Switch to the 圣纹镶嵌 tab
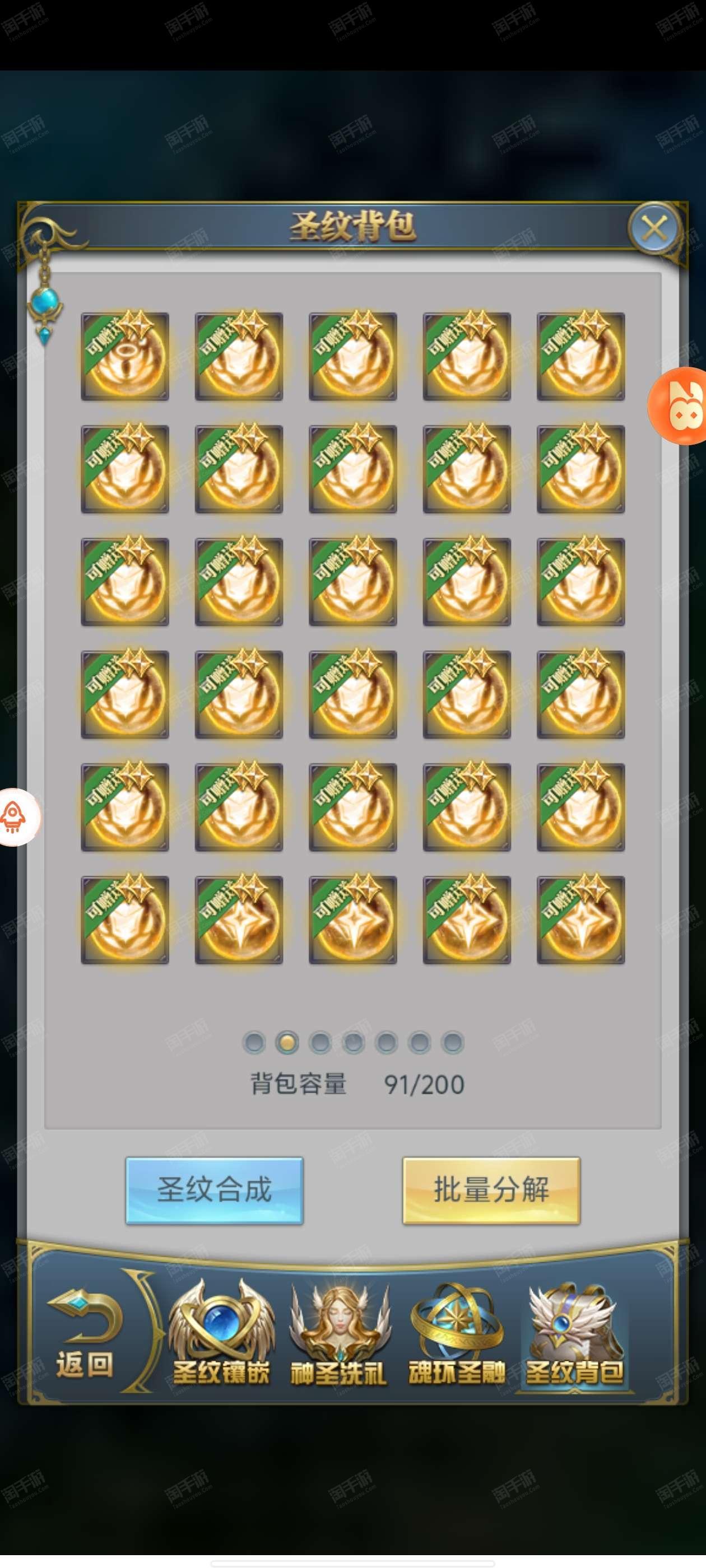 (x=221, y=1334)
